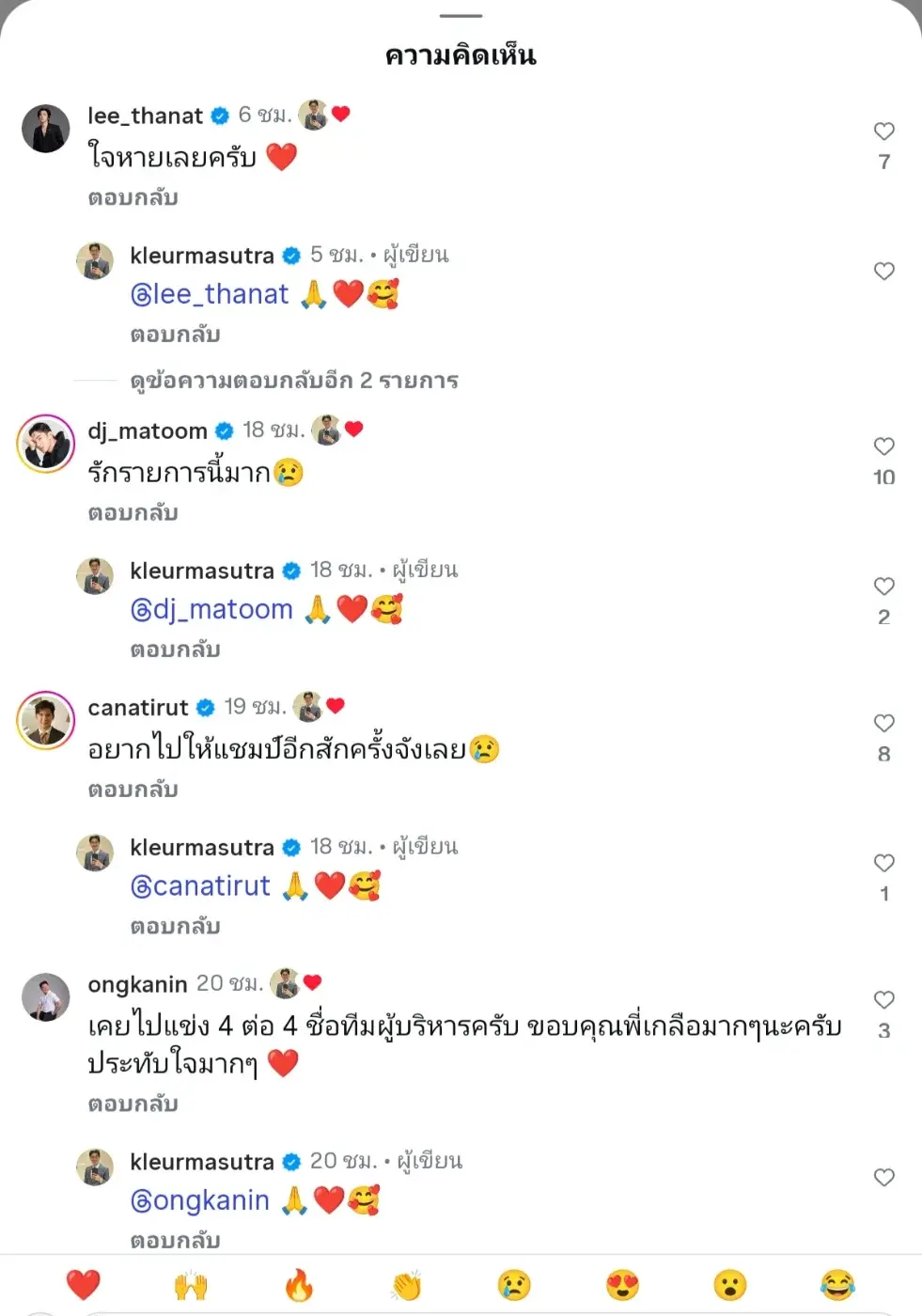Choose the clapping hands emoji
Screen dimensions: 922x1316
click(407, 1284)
